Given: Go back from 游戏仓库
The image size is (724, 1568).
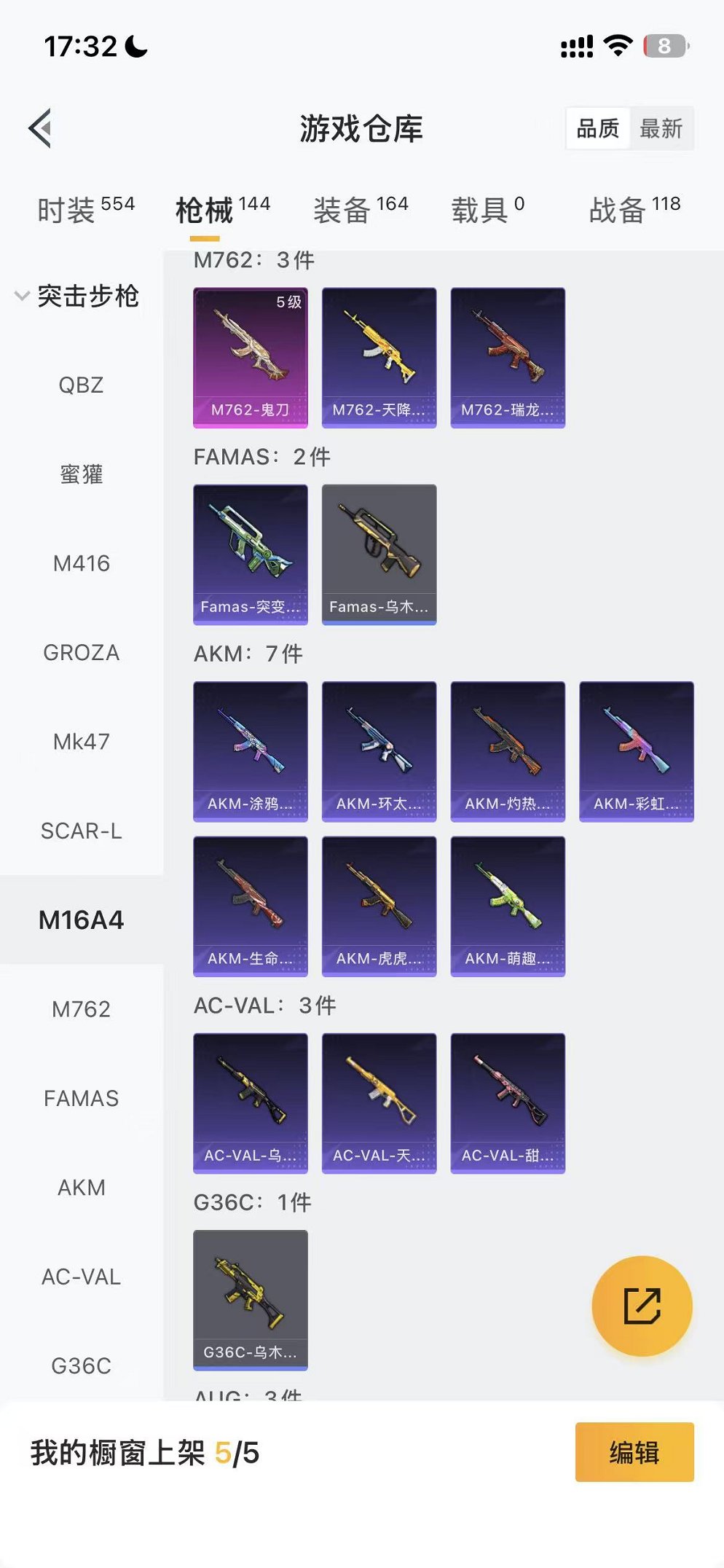Looking at the screenshot, I should (x=41, y=128).
